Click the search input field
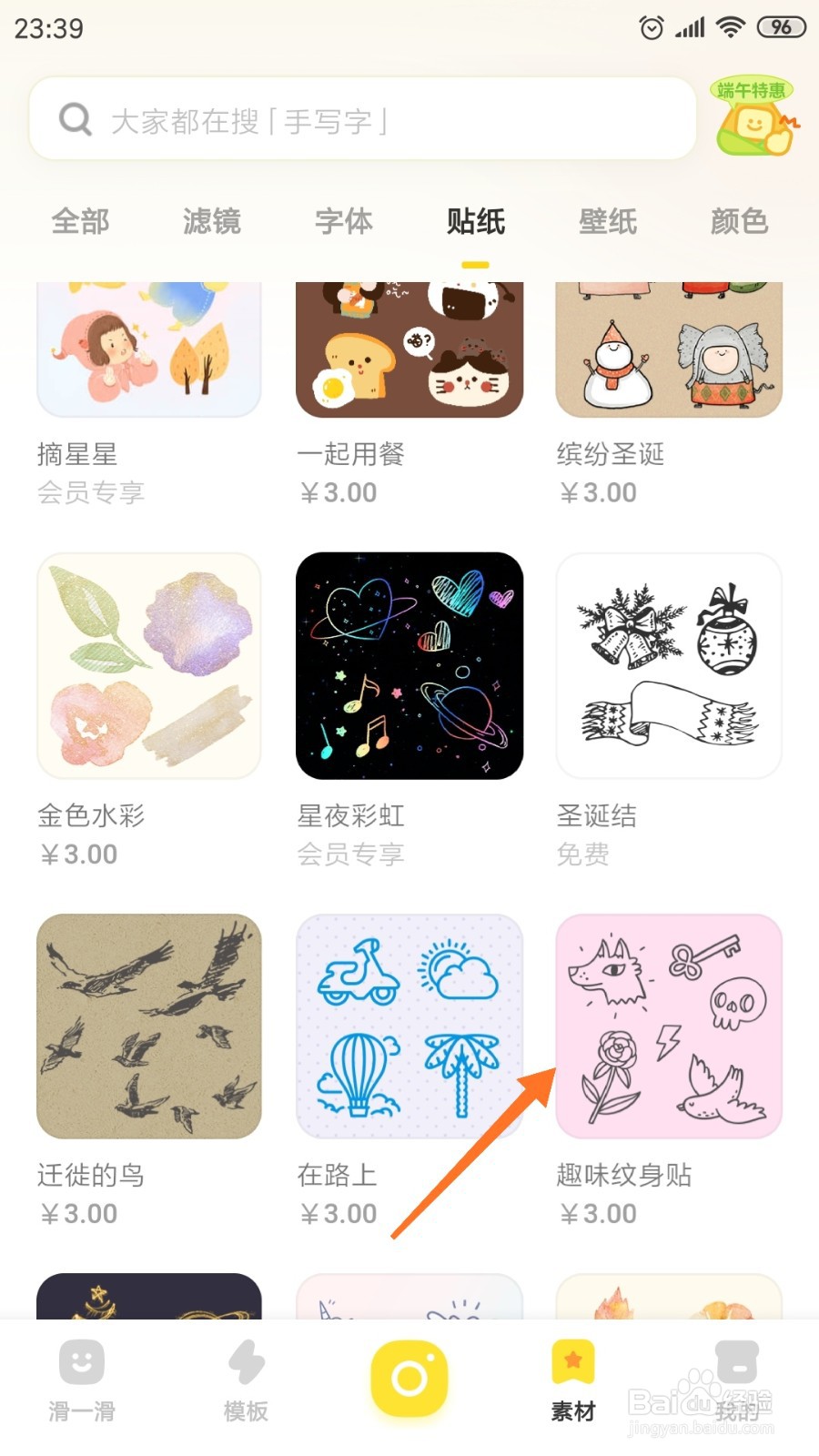819x1456 pixels. click(364, 118)
